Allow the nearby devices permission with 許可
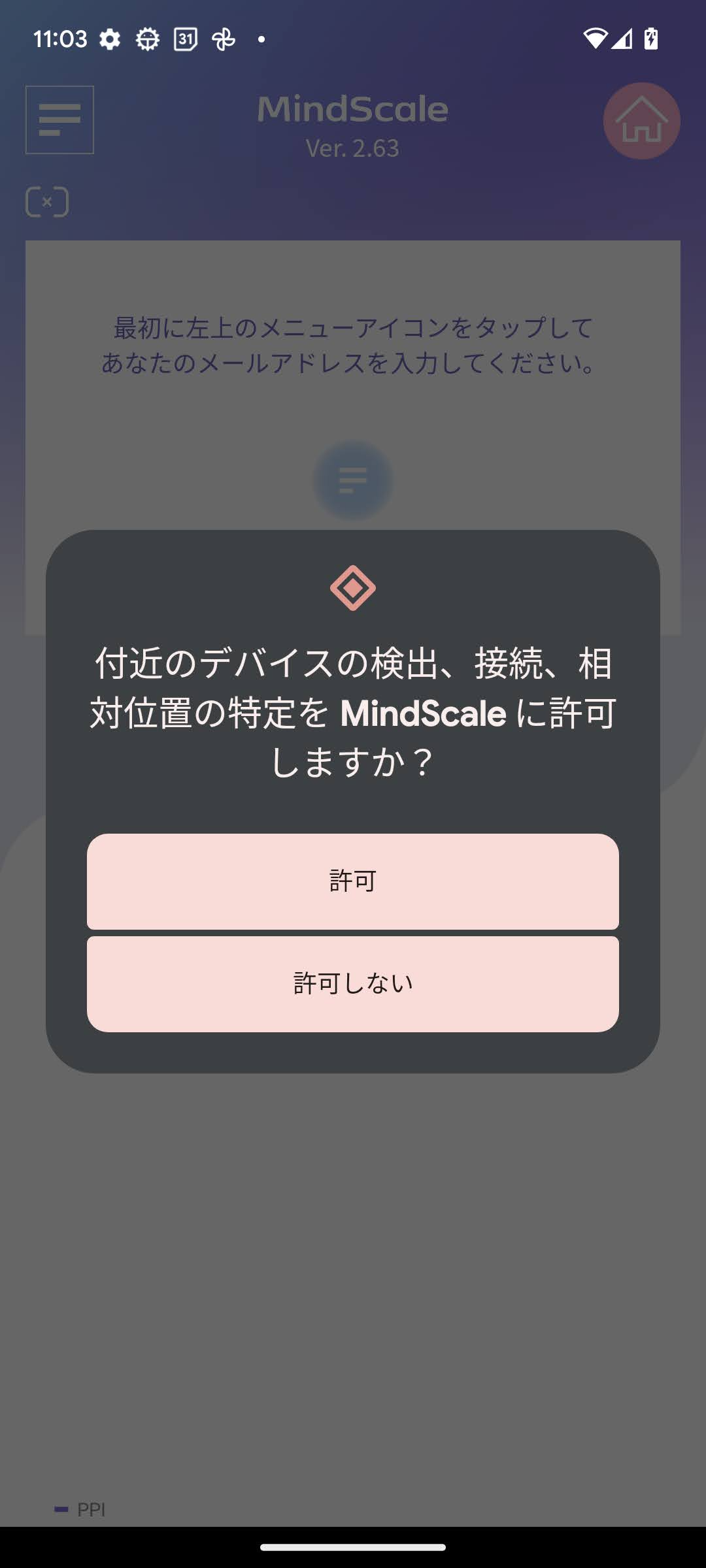The height and width of the screenshot is (1568, 706). pos(353,881)
